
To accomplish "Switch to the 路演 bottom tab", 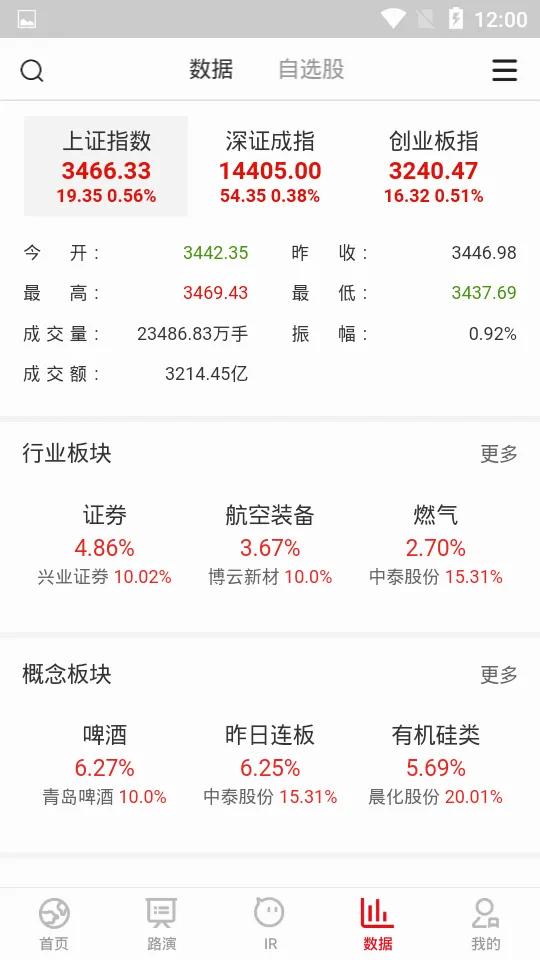I will 162,924.
